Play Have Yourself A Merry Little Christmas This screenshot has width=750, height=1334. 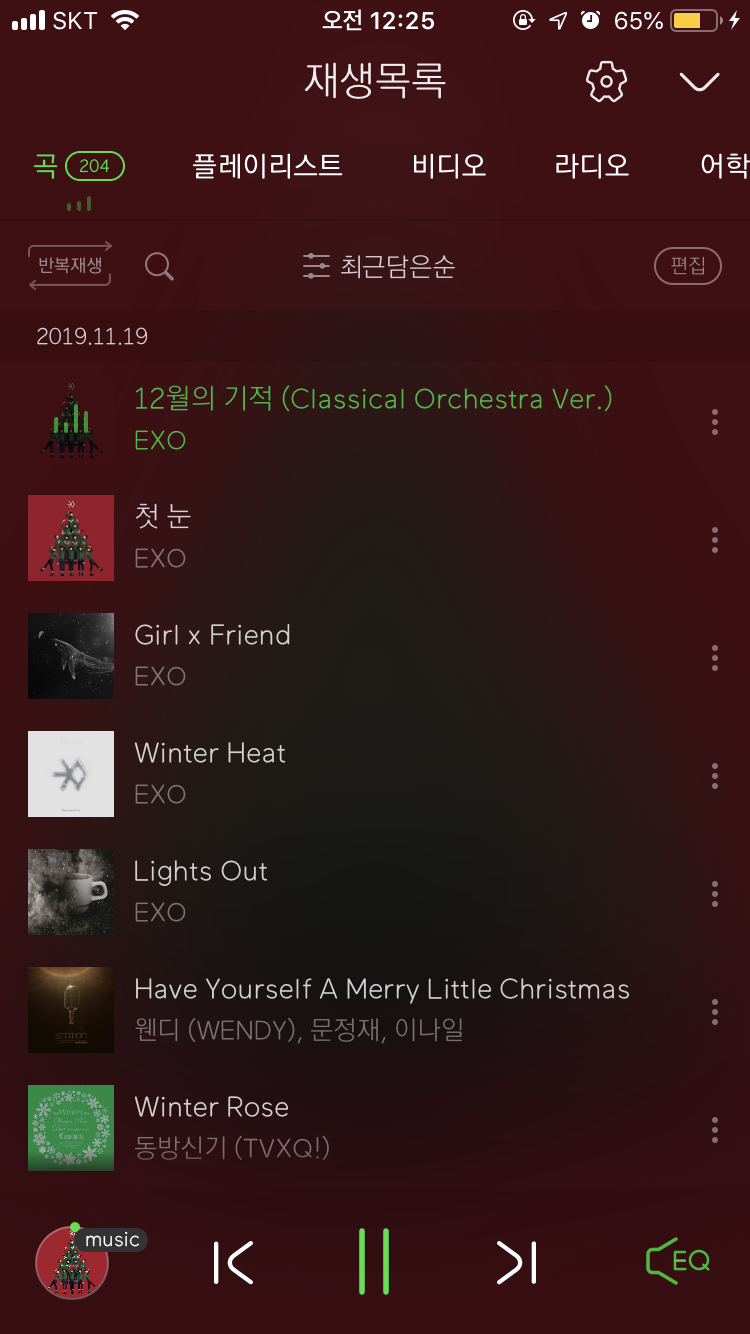381,1008
